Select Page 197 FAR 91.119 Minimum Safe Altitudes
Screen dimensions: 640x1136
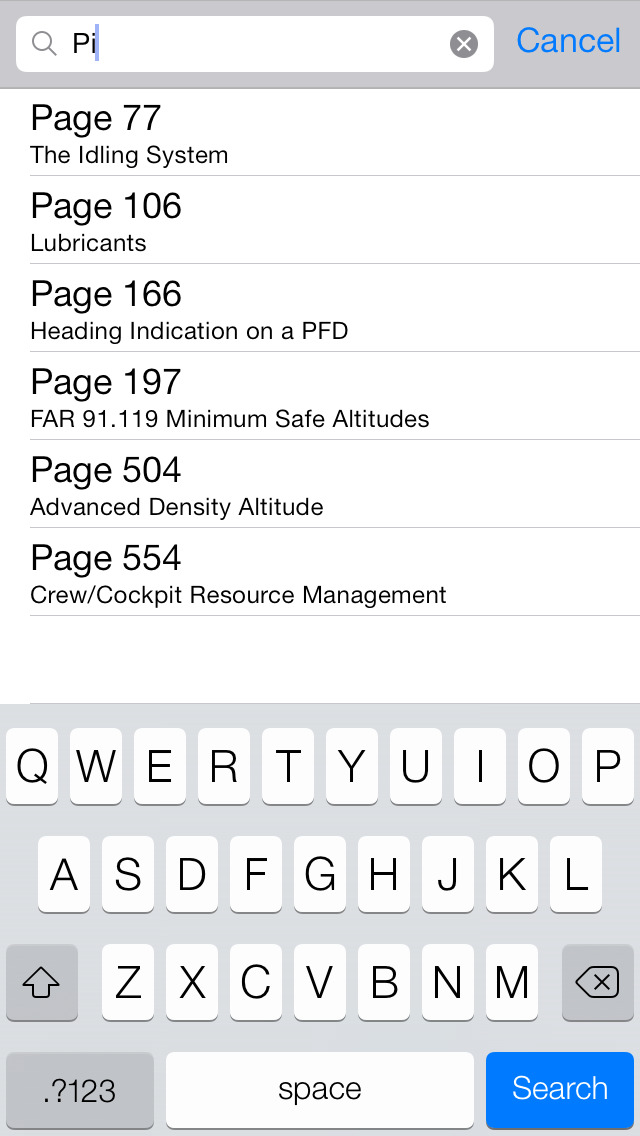[x=320, y=396]
